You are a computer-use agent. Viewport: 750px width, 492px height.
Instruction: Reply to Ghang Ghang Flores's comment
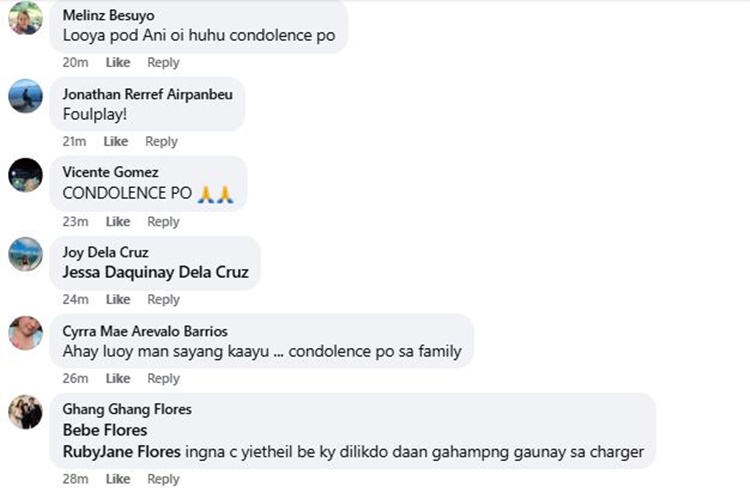[163, 479]
